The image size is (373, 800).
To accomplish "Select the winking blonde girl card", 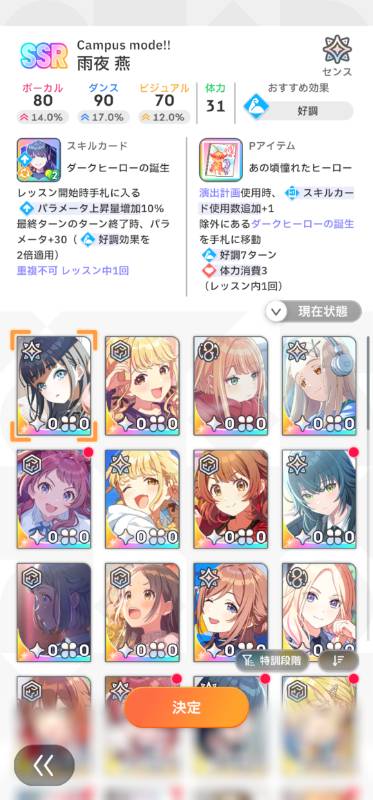I will (x=142, y=499).
